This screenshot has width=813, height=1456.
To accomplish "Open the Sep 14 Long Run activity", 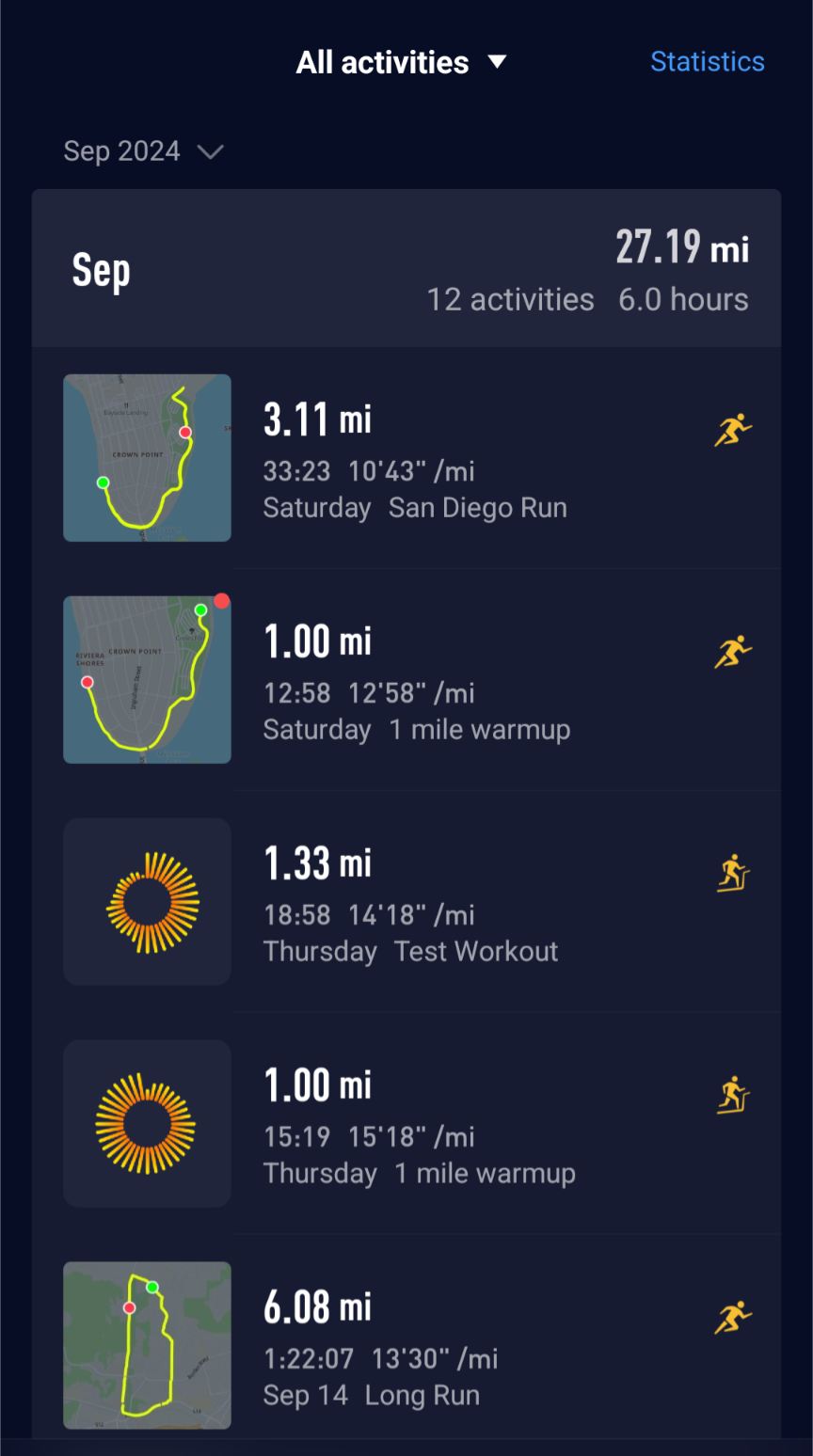I will [x=414, y=1347].
